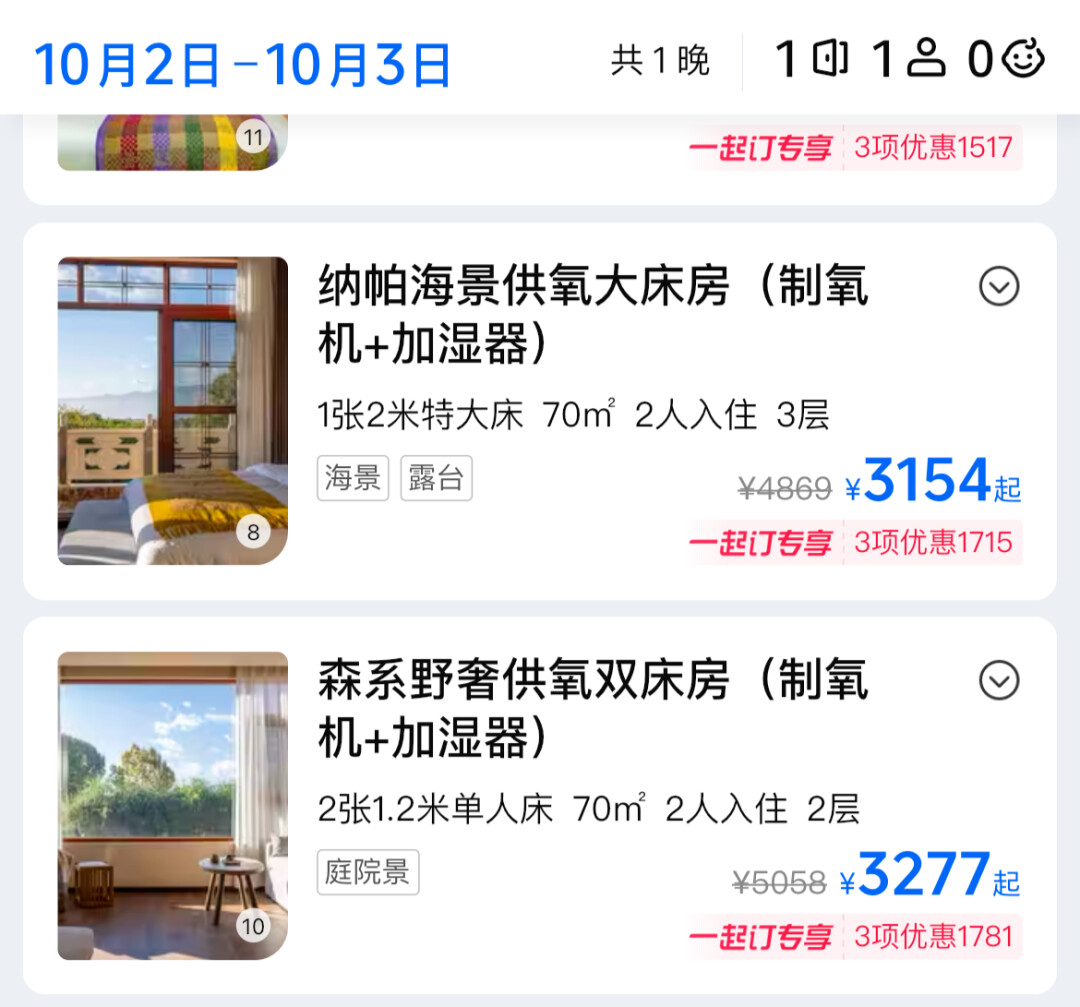Screen dimensions: 1080x1007
Task: Edit room and guest count selector
Action: click(x=910, y=60)
